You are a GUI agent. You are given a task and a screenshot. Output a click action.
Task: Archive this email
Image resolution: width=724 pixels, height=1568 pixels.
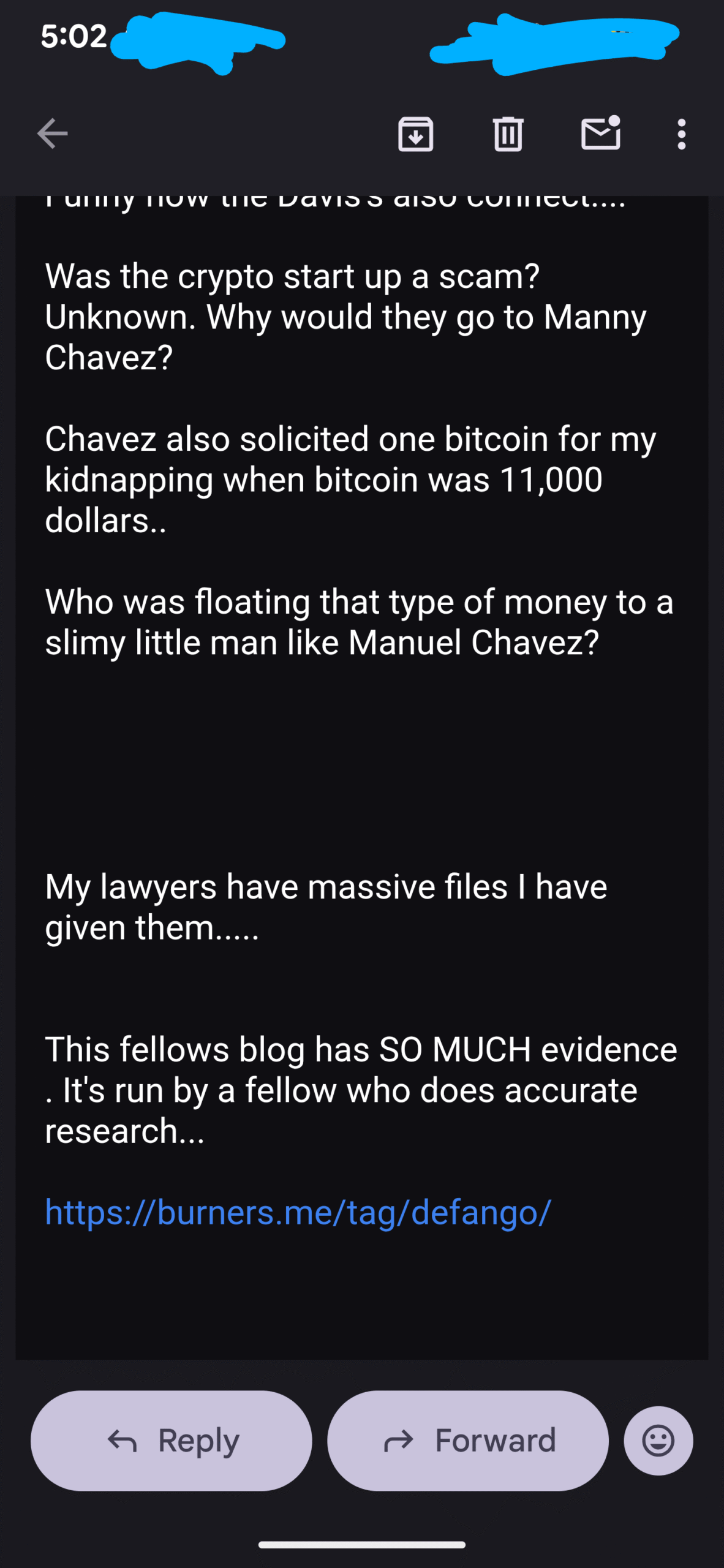coord(415,134)
